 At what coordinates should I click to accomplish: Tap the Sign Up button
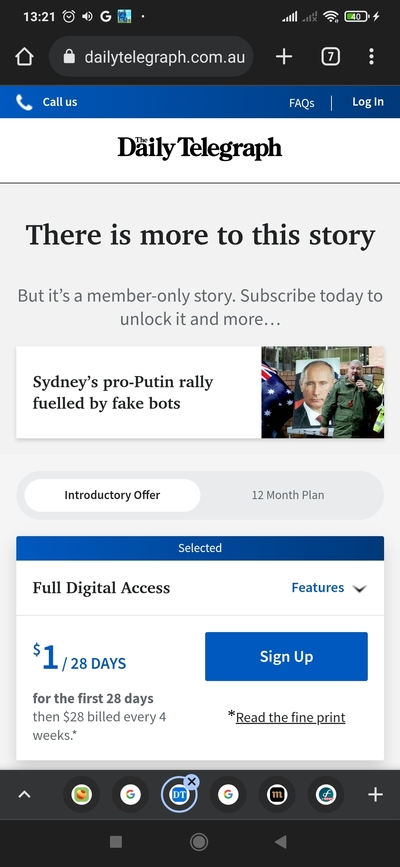tap(286, 656)
